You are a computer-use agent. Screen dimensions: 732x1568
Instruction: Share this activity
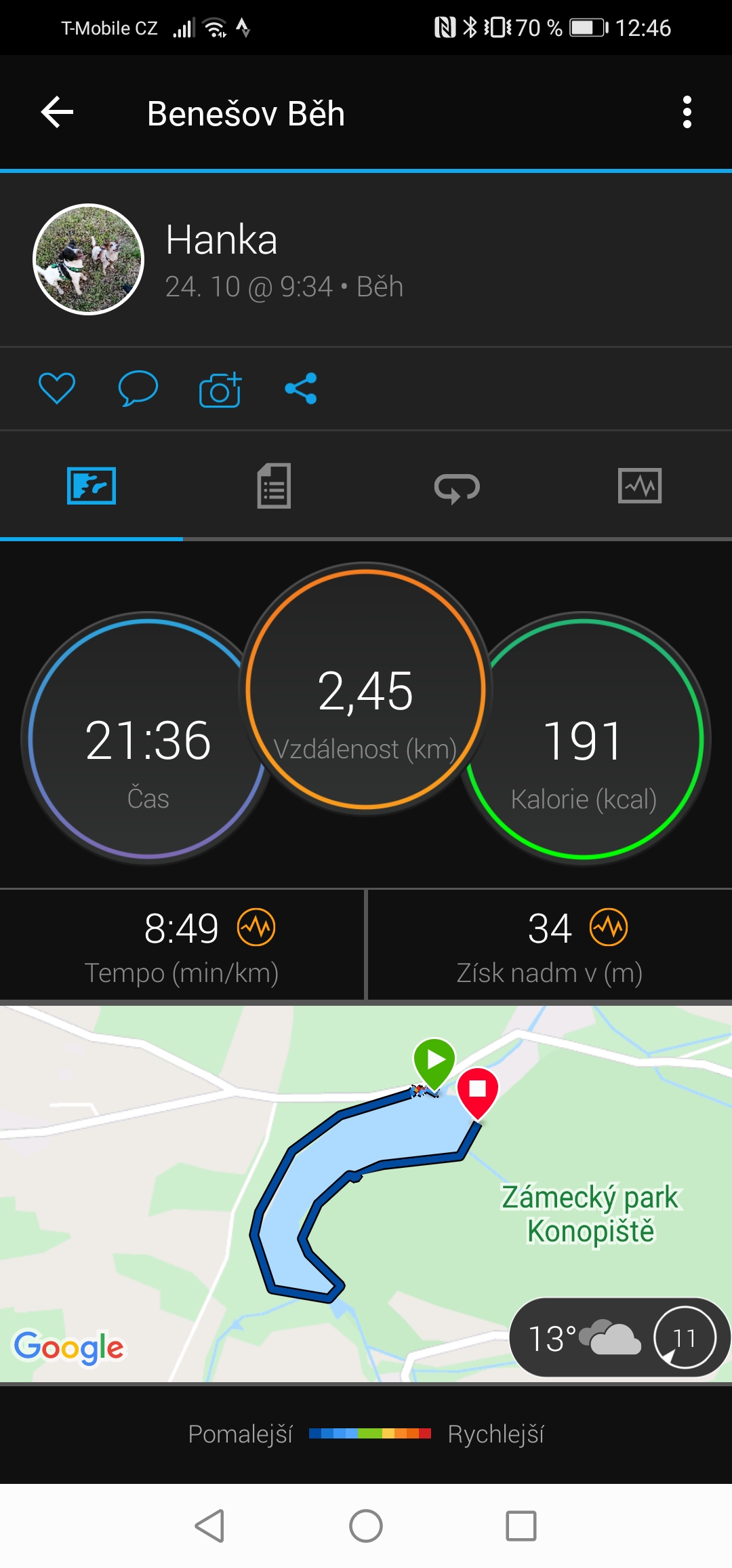coord(301,389)
